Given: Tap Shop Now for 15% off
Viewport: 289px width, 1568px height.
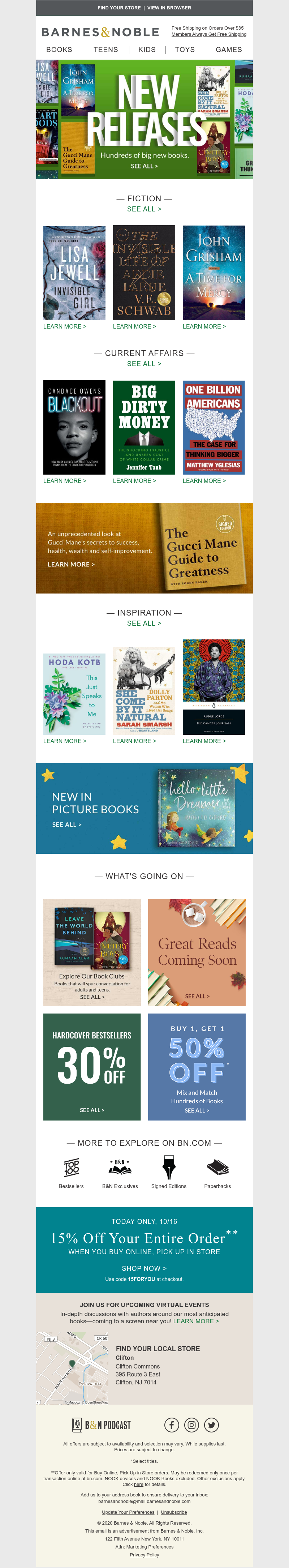Looking at the screenshot, I should (144, 1268).
